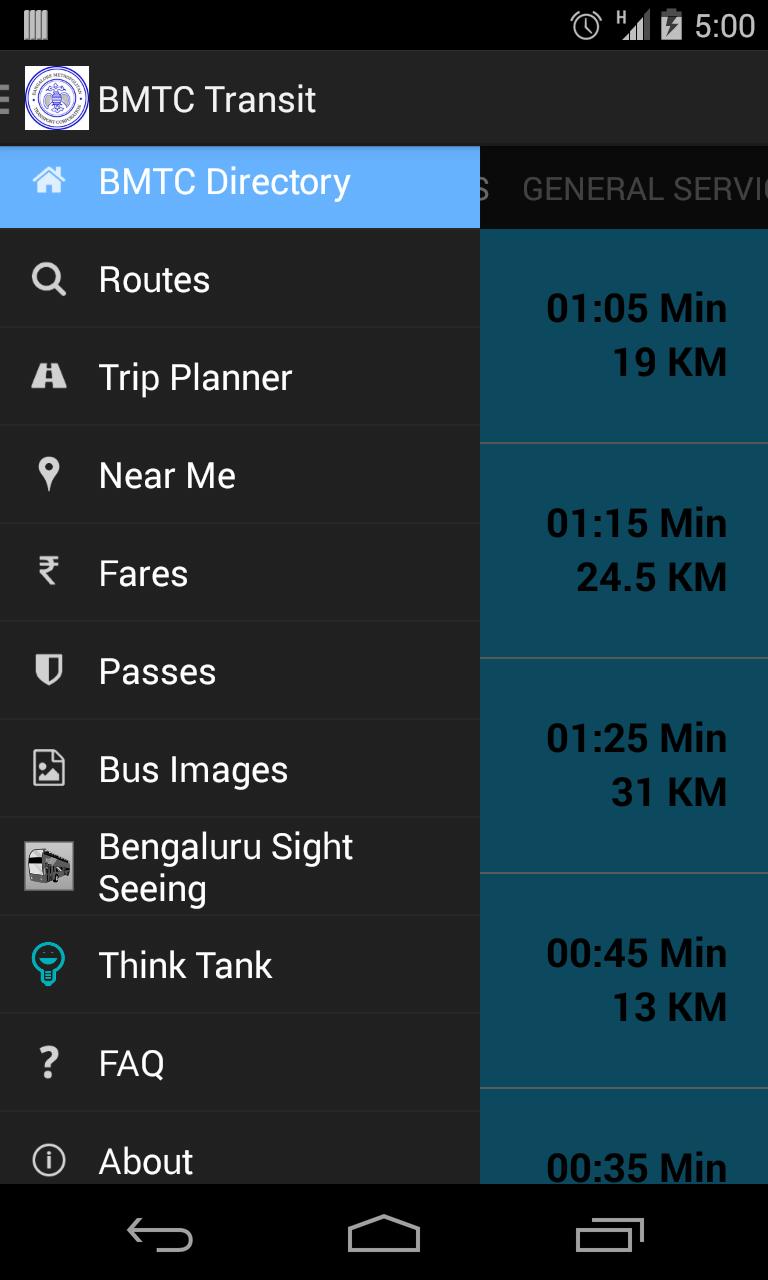Select the rupee symbol icon beside Fares
The width and height of the screenshot is (768, 1280).
point(48,572)
